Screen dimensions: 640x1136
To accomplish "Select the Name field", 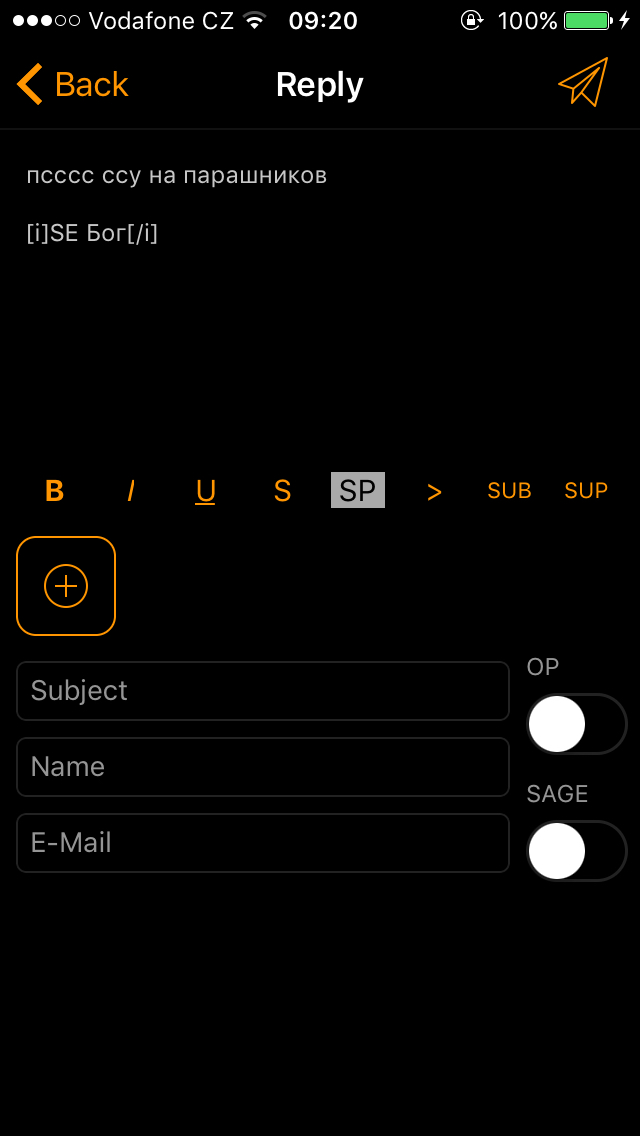I will 263,767.
